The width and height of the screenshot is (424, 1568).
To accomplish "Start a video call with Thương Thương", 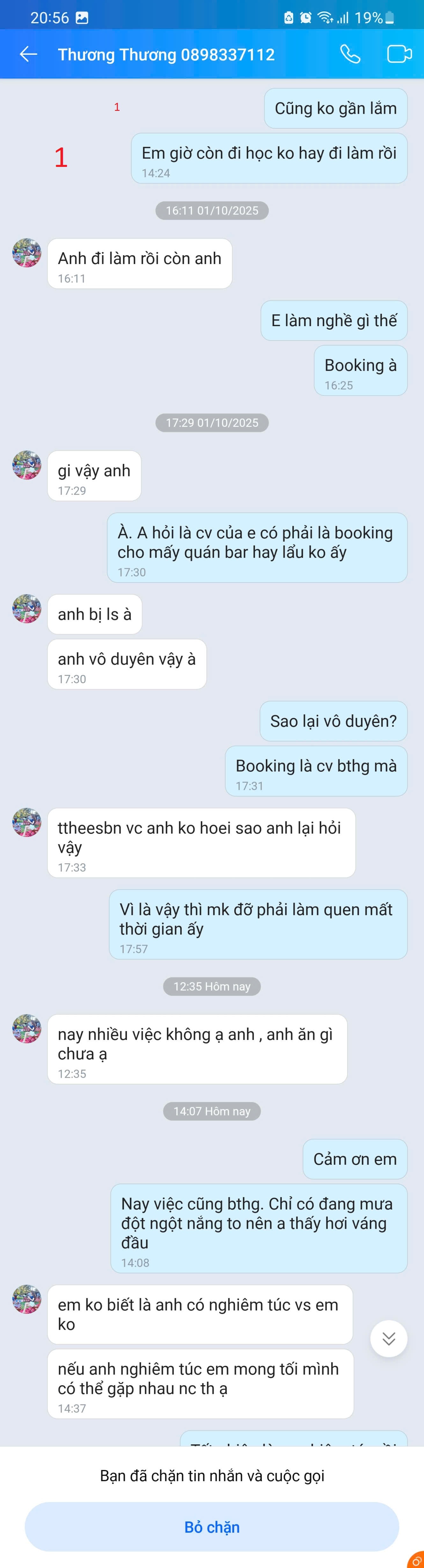I will [x=399, y=54].
